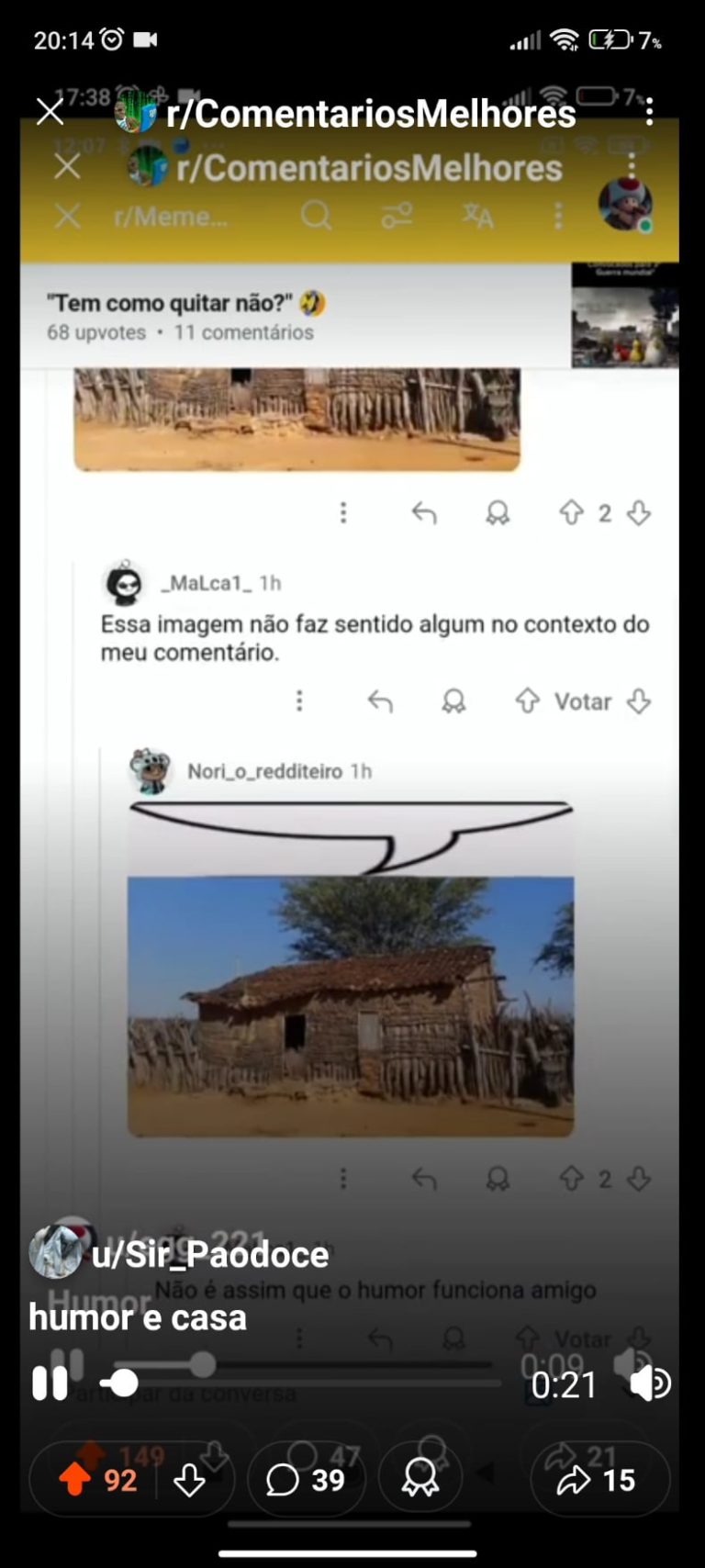Close the video player
This screenshot has height=1568, width=705.
(50, 112)
